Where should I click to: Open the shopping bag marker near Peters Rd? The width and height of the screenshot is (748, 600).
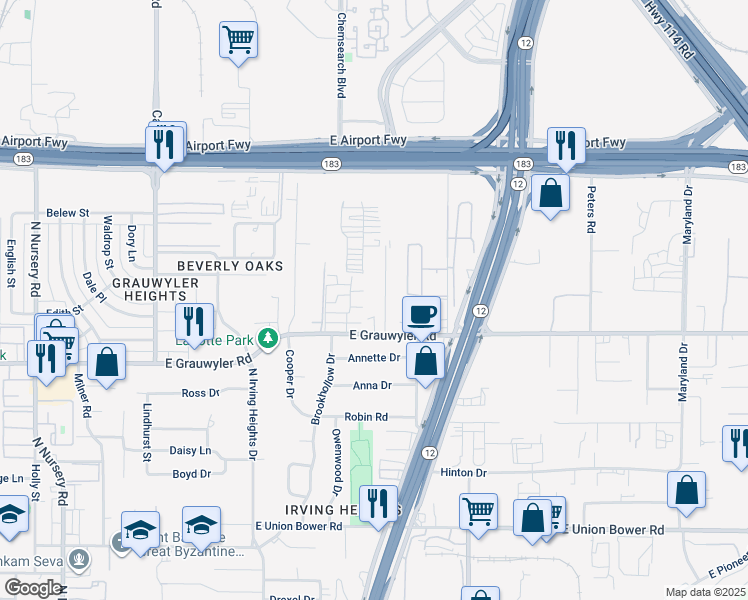[x=551, y=193]
